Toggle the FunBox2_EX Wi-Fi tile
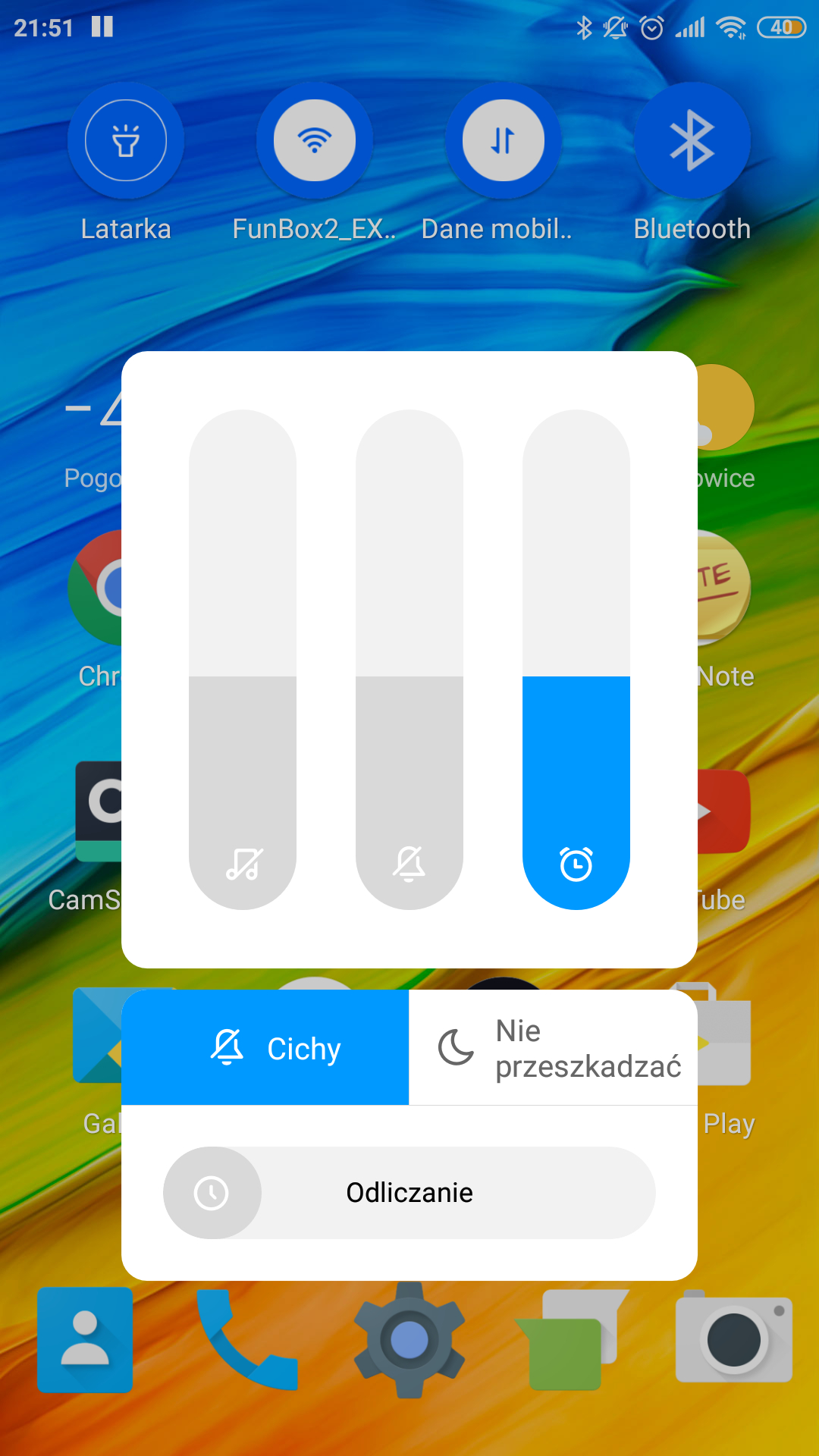 point(315,141)
